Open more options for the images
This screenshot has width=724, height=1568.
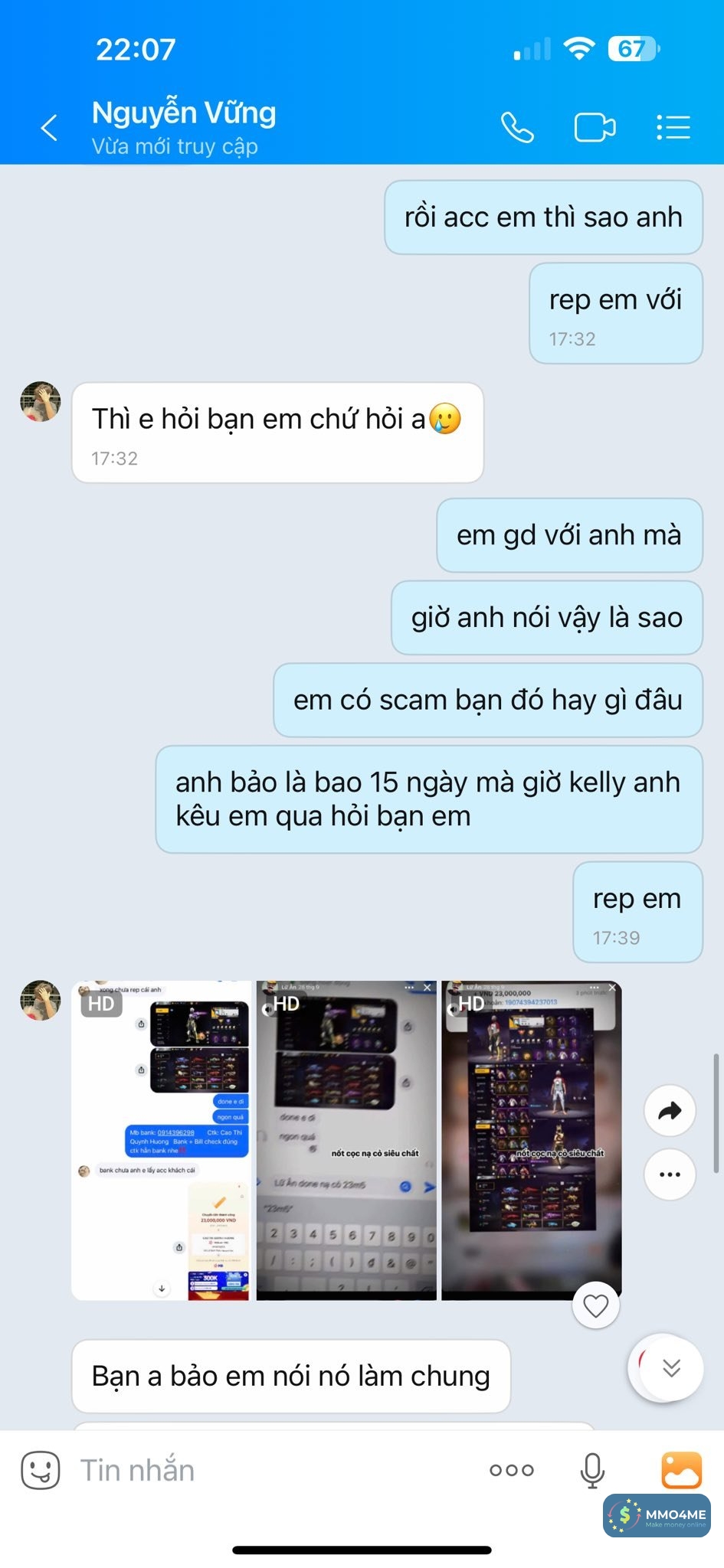click(x=670, y=1174)
